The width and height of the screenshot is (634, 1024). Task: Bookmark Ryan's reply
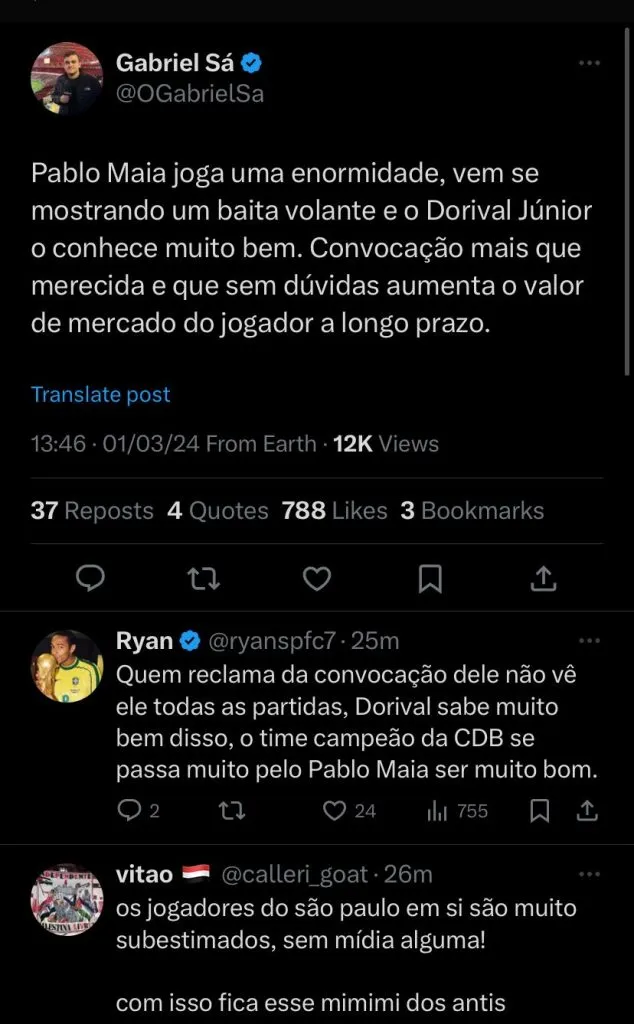(540, 810)
